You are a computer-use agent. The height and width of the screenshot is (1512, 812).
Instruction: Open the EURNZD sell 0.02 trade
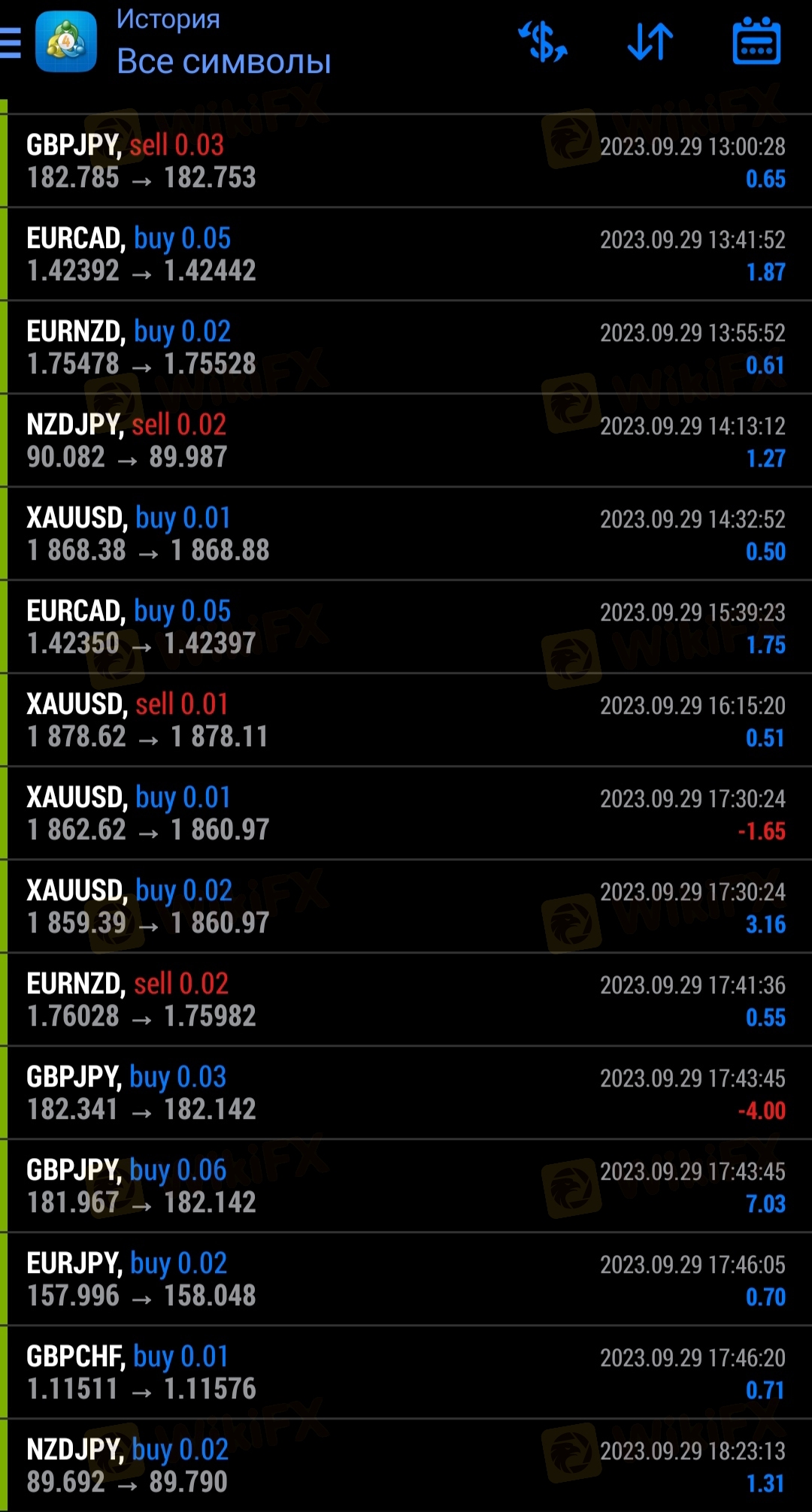406,999
